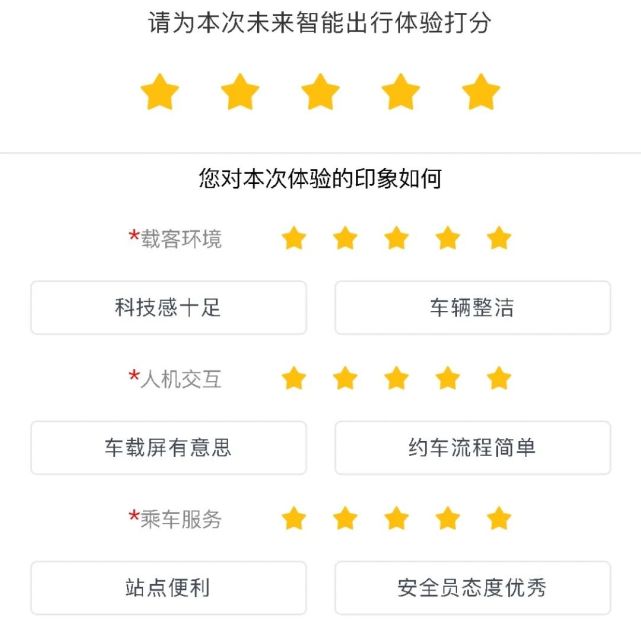641x625 pixels.
Task: Rate 载客环境 four stars
Action: [448, 238]
